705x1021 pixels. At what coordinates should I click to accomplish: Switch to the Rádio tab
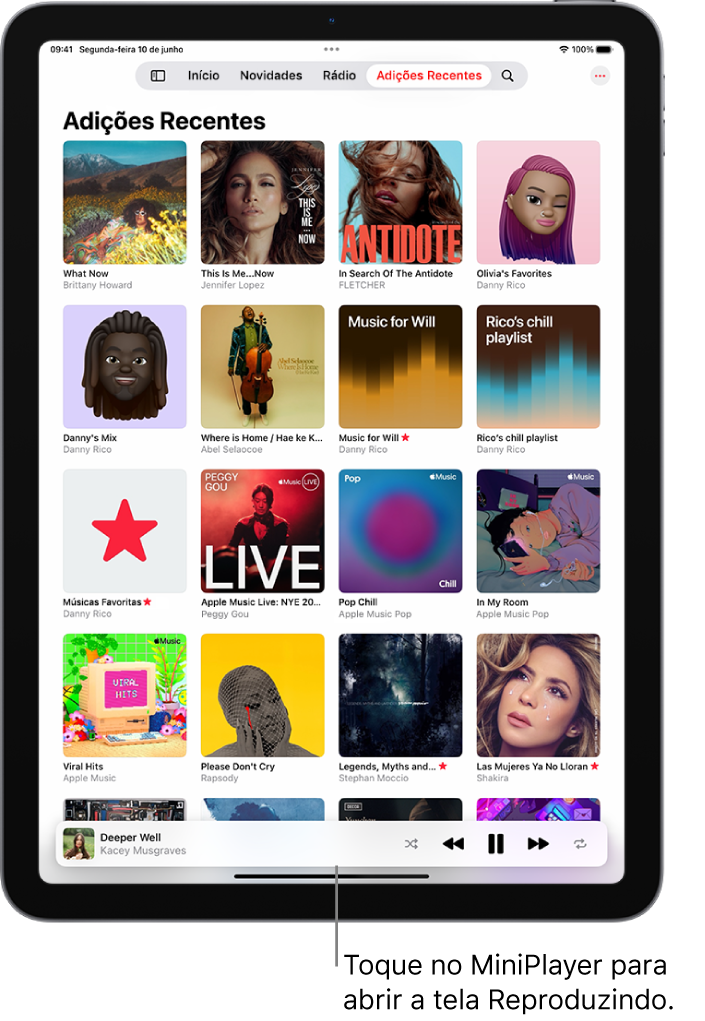tap(339, 76)
